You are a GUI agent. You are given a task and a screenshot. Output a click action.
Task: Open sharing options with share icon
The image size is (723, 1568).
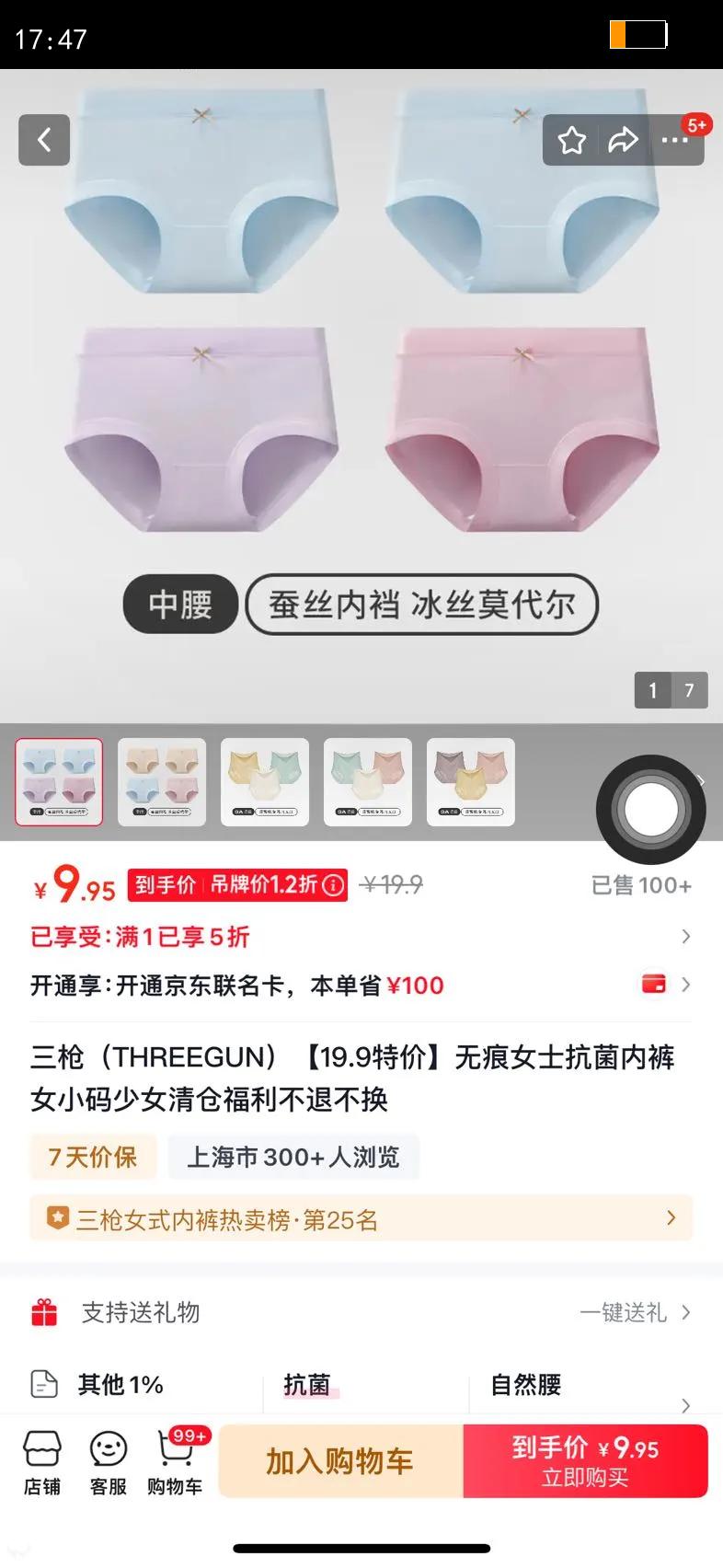[x=625, y=140]
